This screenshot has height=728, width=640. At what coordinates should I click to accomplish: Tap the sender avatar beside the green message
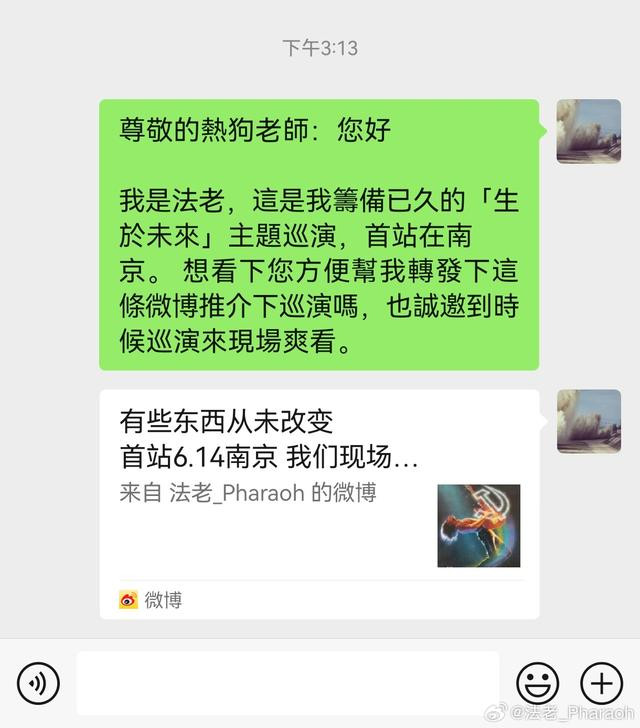[588, 131]
